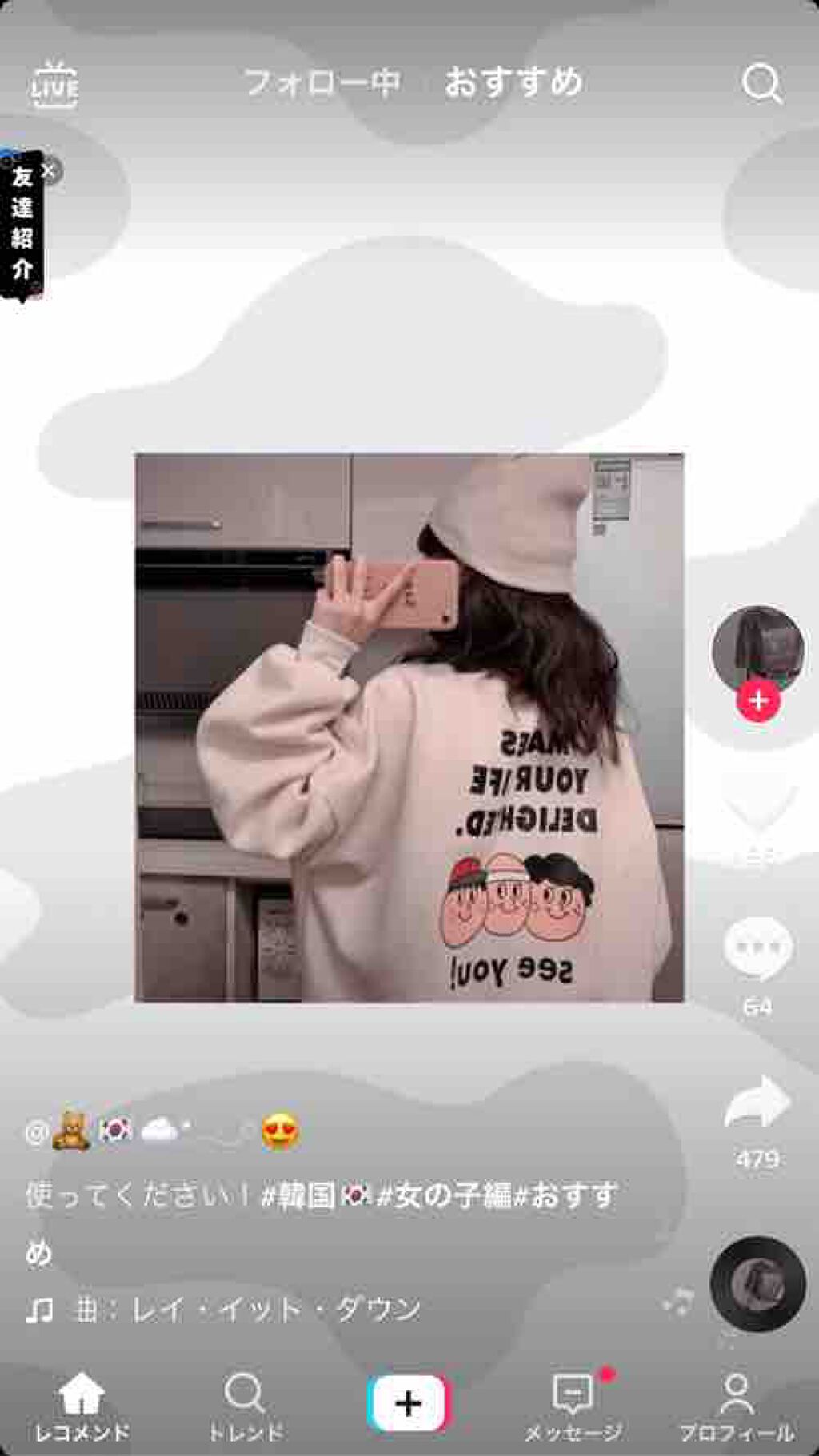Dismiss the 友達紹介 banner
819x1456 pixels.
(x=49, y=170)
